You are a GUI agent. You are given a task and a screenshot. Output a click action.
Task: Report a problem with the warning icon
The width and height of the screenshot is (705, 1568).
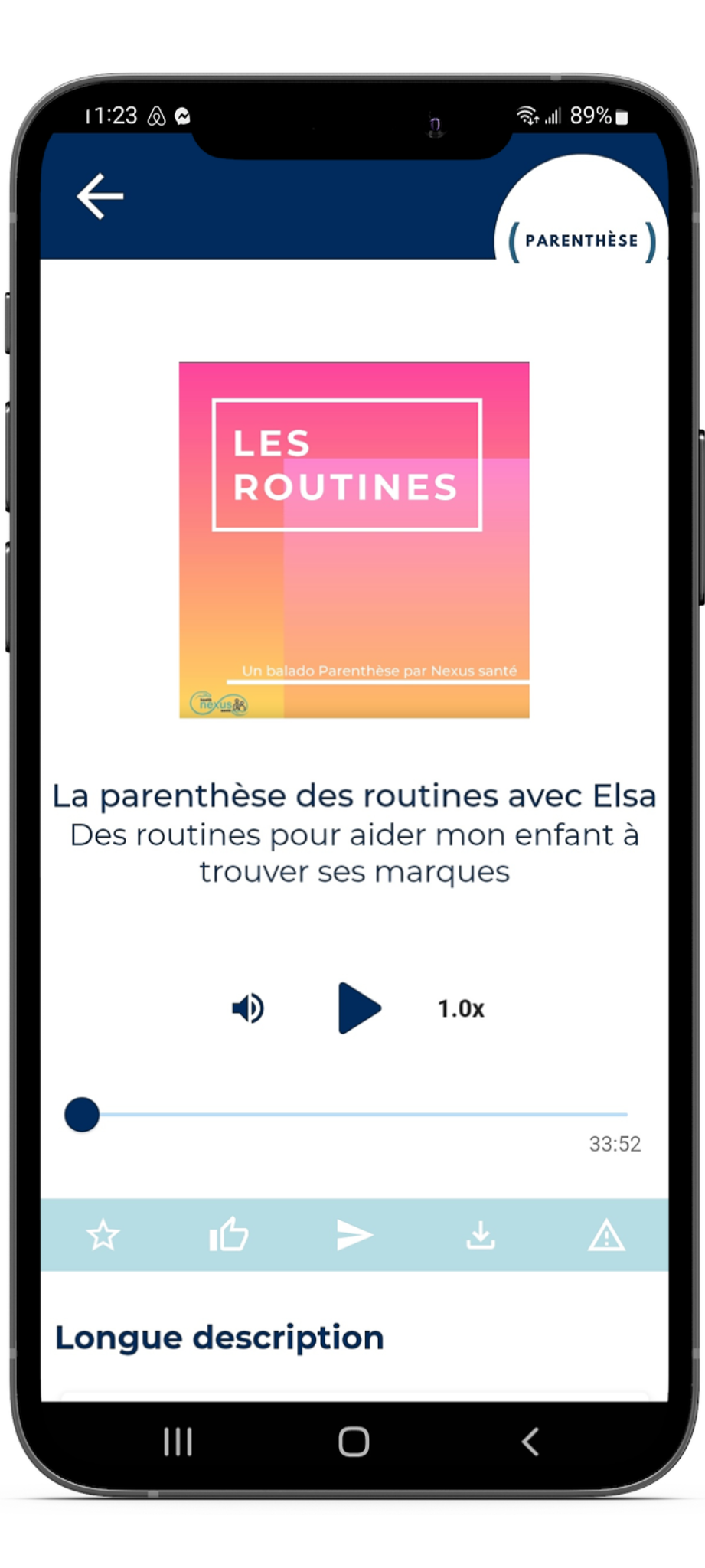pos(606,1235)
